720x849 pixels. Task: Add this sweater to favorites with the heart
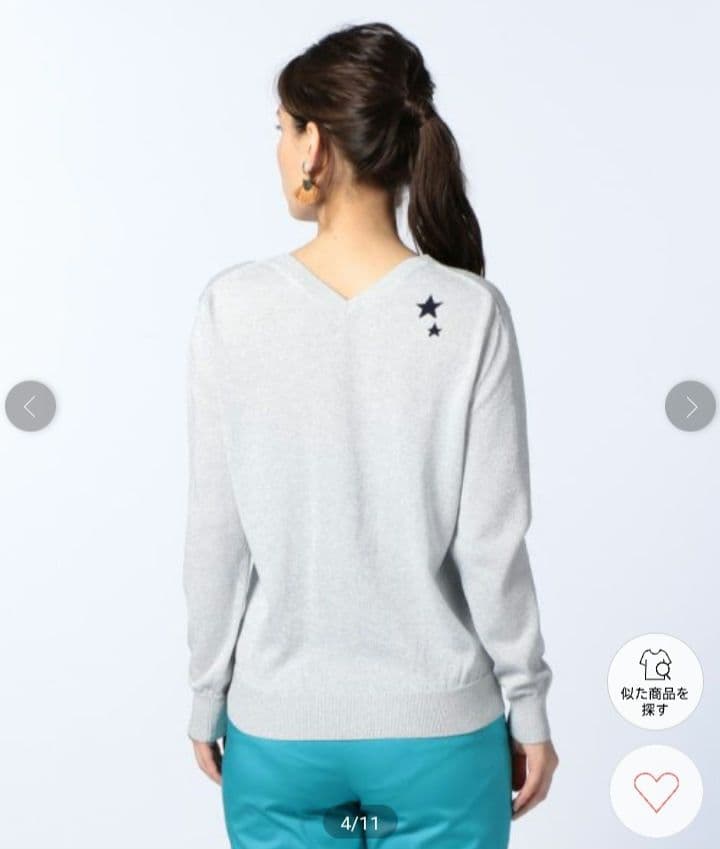click(656, 791)
